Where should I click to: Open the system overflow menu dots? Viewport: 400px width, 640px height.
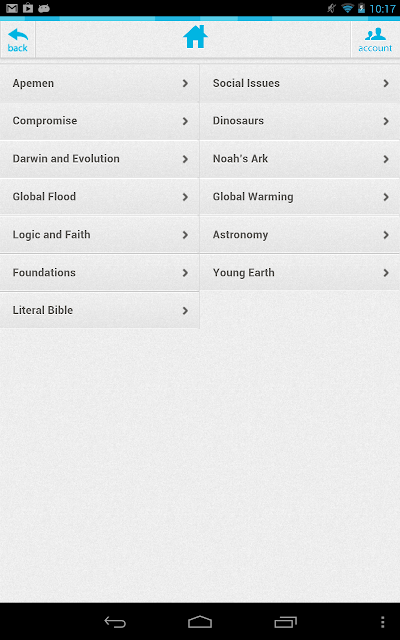[x=382, y=622]
